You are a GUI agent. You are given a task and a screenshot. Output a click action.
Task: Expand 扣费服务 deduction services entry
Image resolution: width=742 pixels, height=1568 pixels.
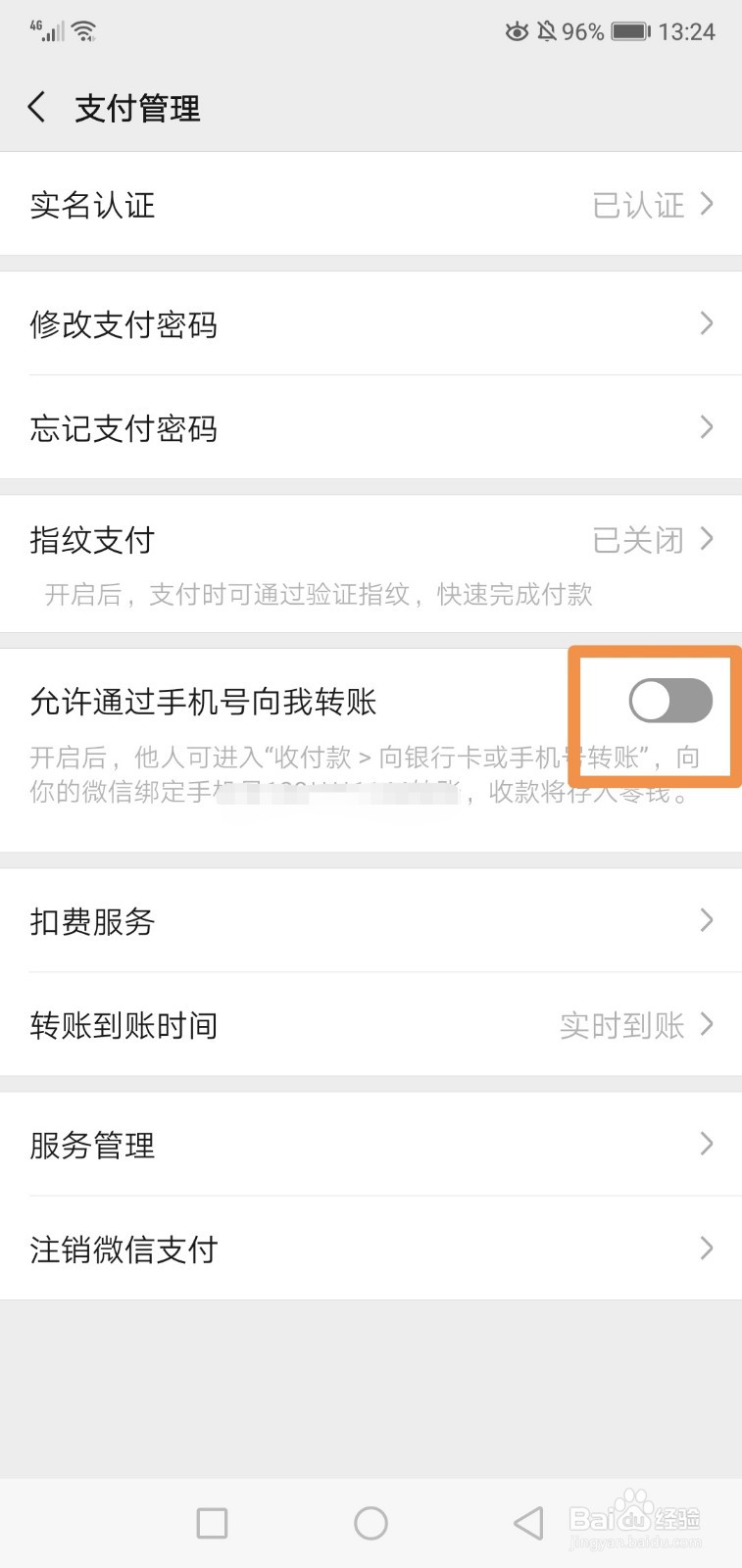(372, 921)
